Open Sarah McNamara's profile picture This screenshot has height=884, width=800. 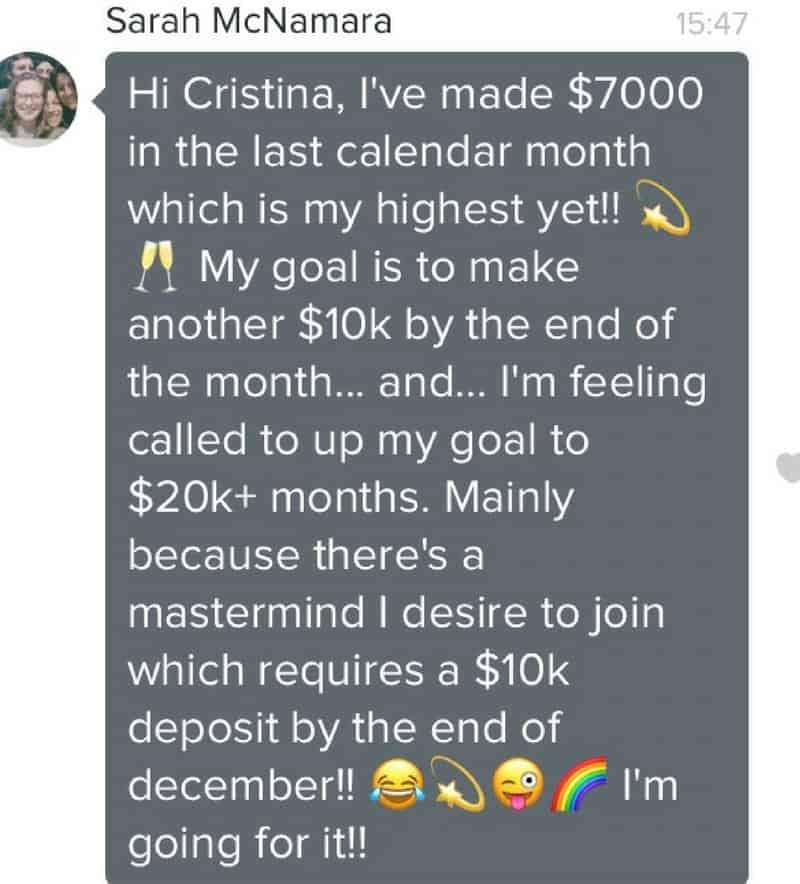[x=38, y=98]
